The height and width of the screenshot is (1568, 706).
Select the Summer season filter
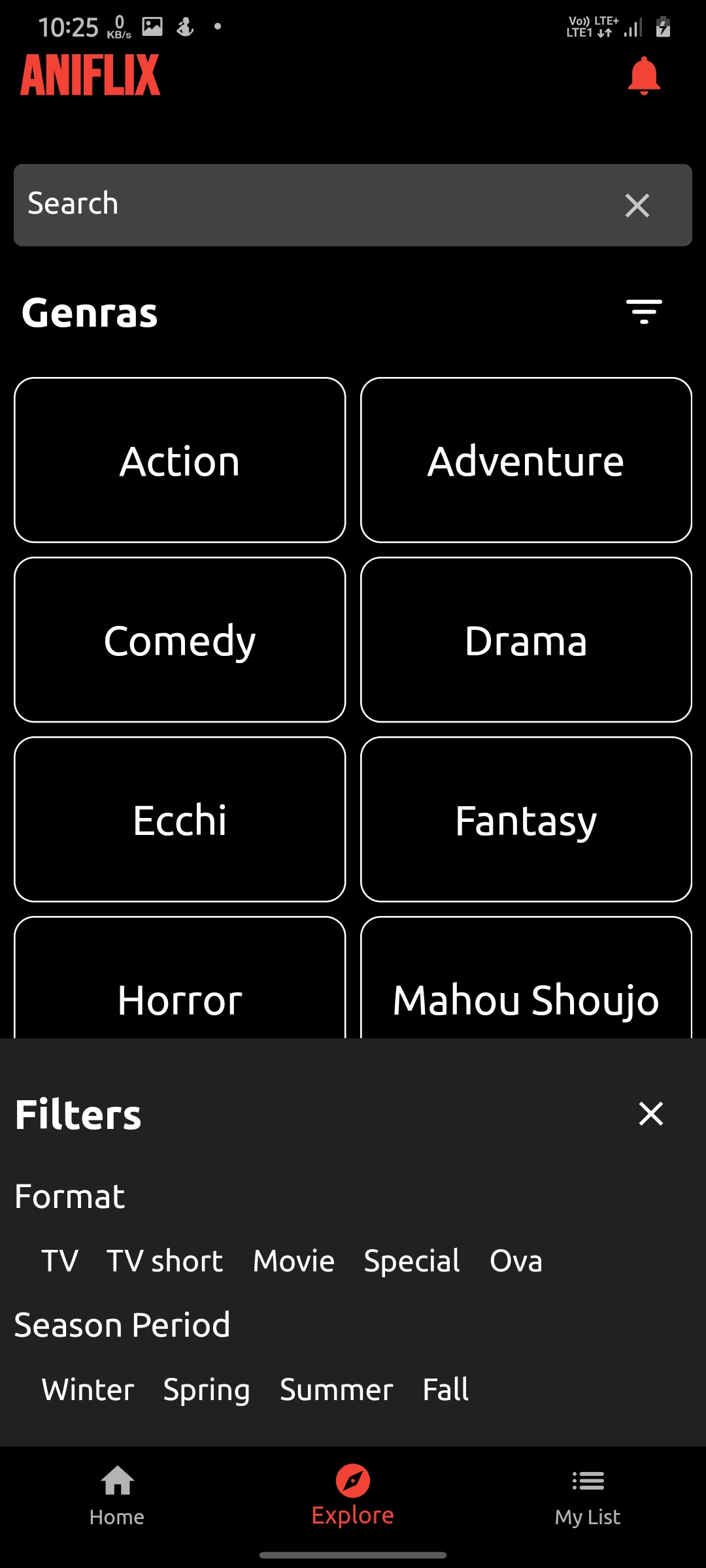(336, 1390)
